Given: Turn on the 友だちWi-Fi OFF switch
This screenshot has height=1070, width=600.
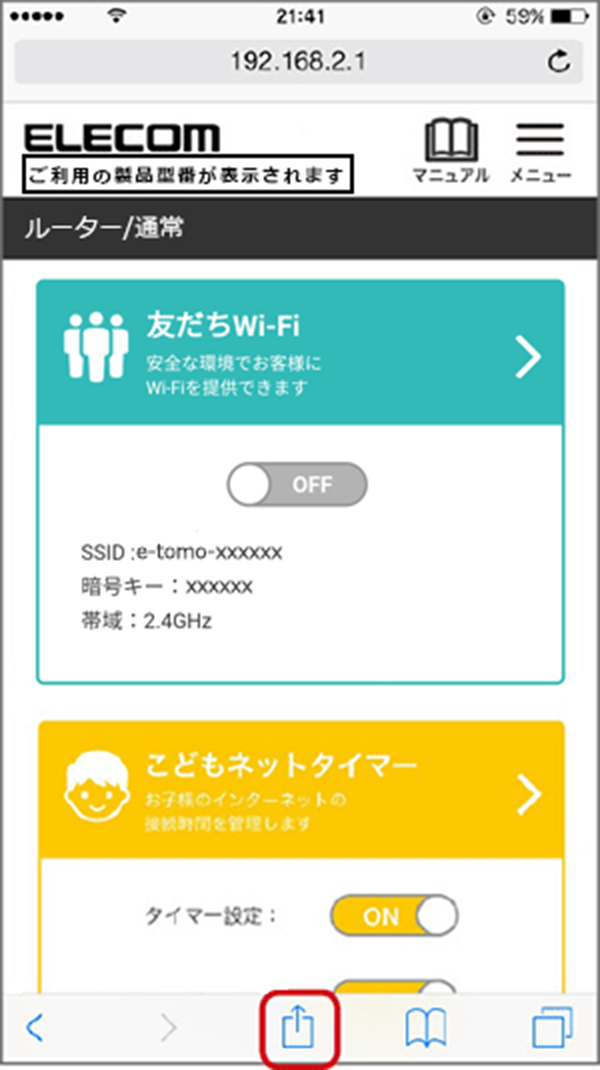Looking at the screenshot, I should (297, 485).
